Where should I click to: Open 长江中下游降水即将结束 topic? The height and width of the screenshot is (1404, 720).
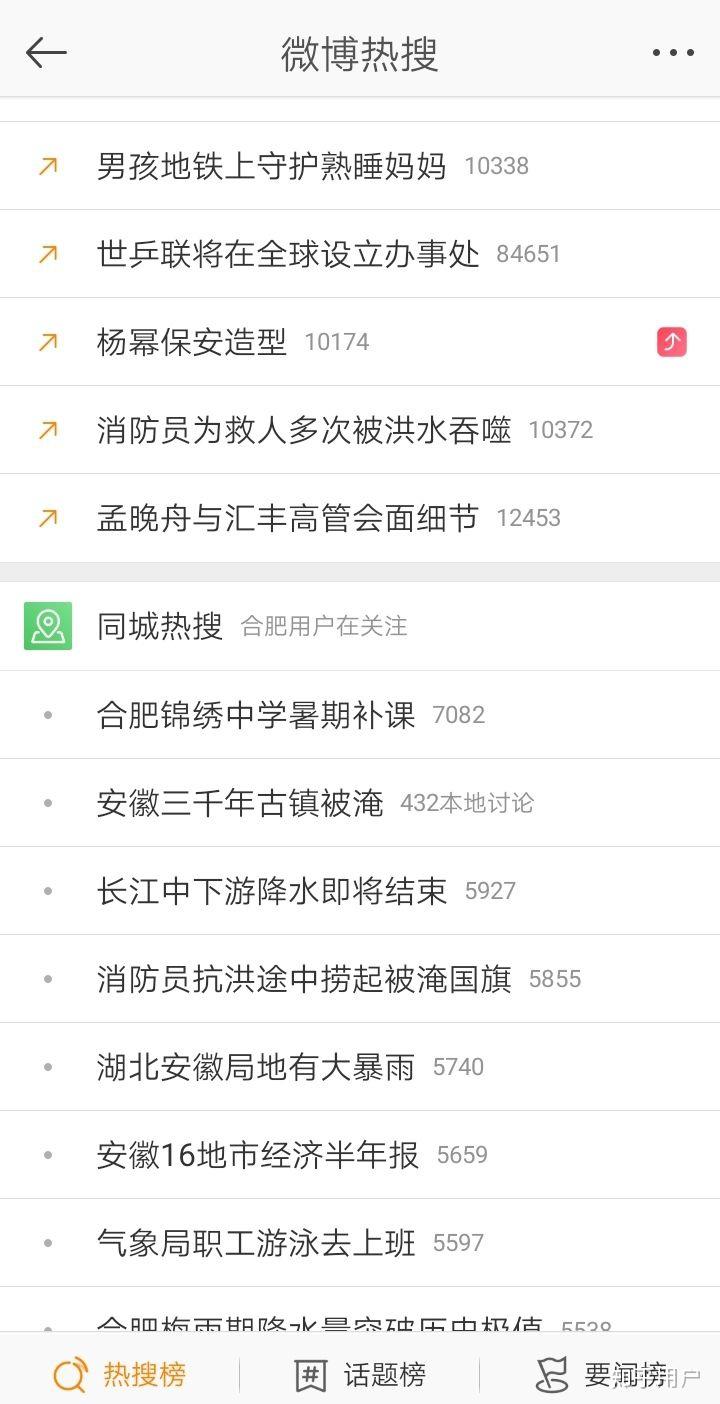[272, 891]
